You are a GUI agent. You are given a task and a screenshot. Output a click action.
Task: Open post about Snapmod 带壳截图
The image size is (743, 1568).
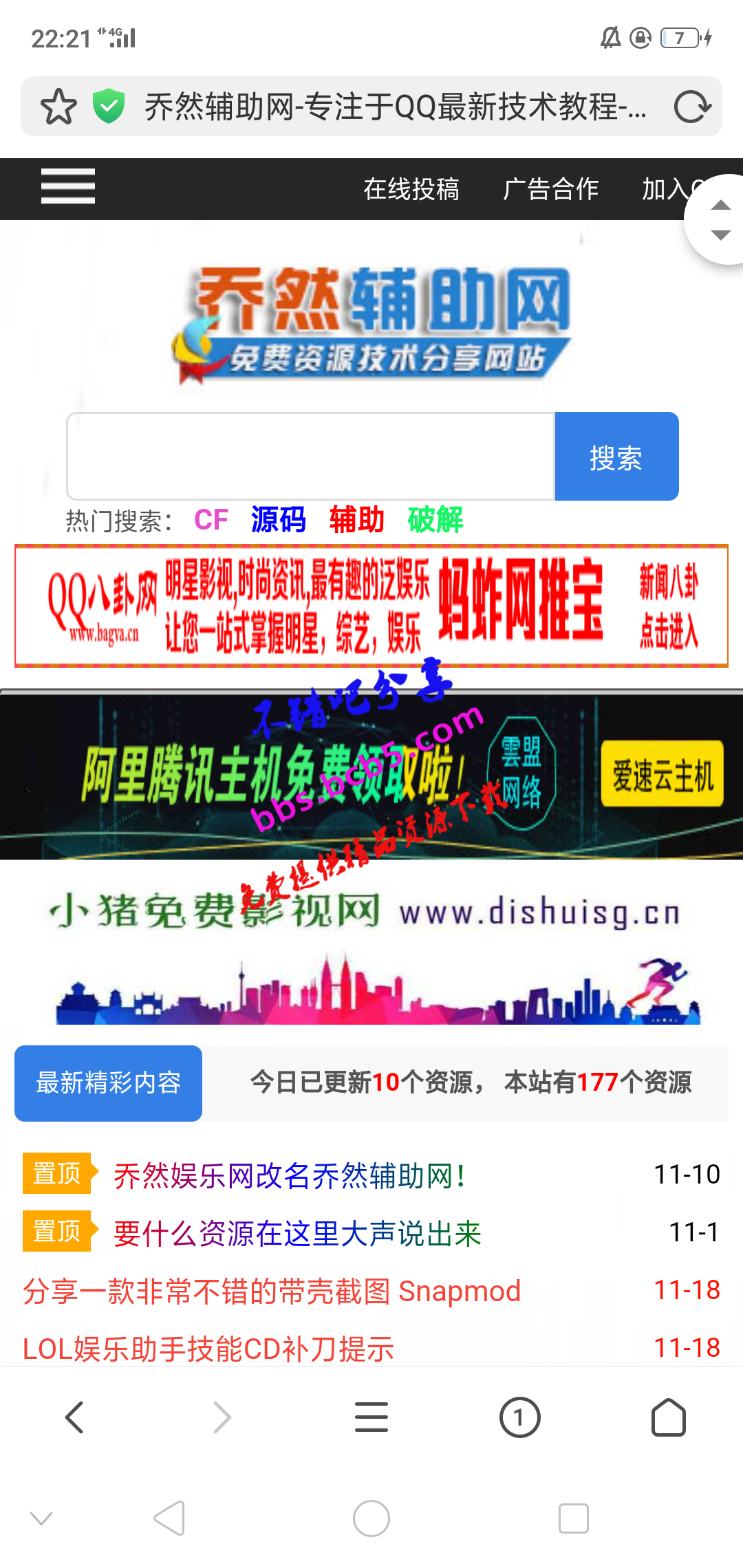271,1291
